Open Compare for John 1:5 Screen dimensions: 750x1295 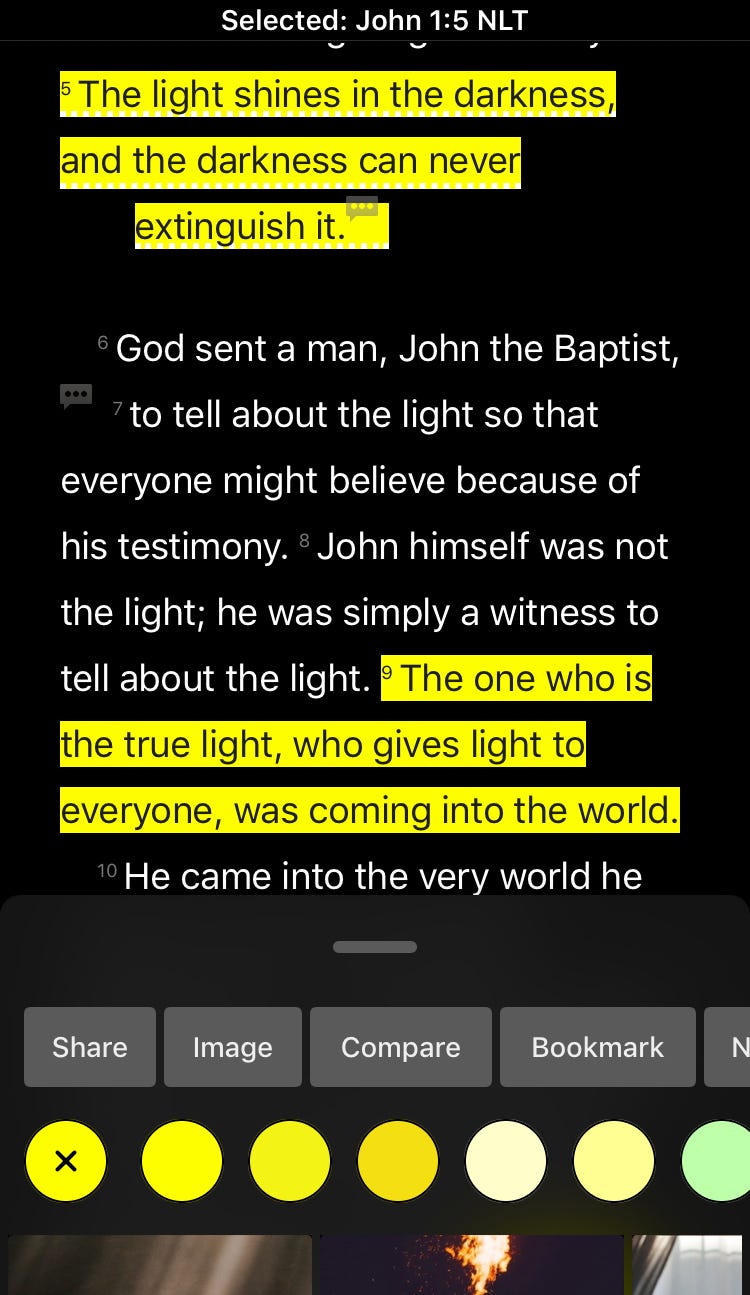400,1047
